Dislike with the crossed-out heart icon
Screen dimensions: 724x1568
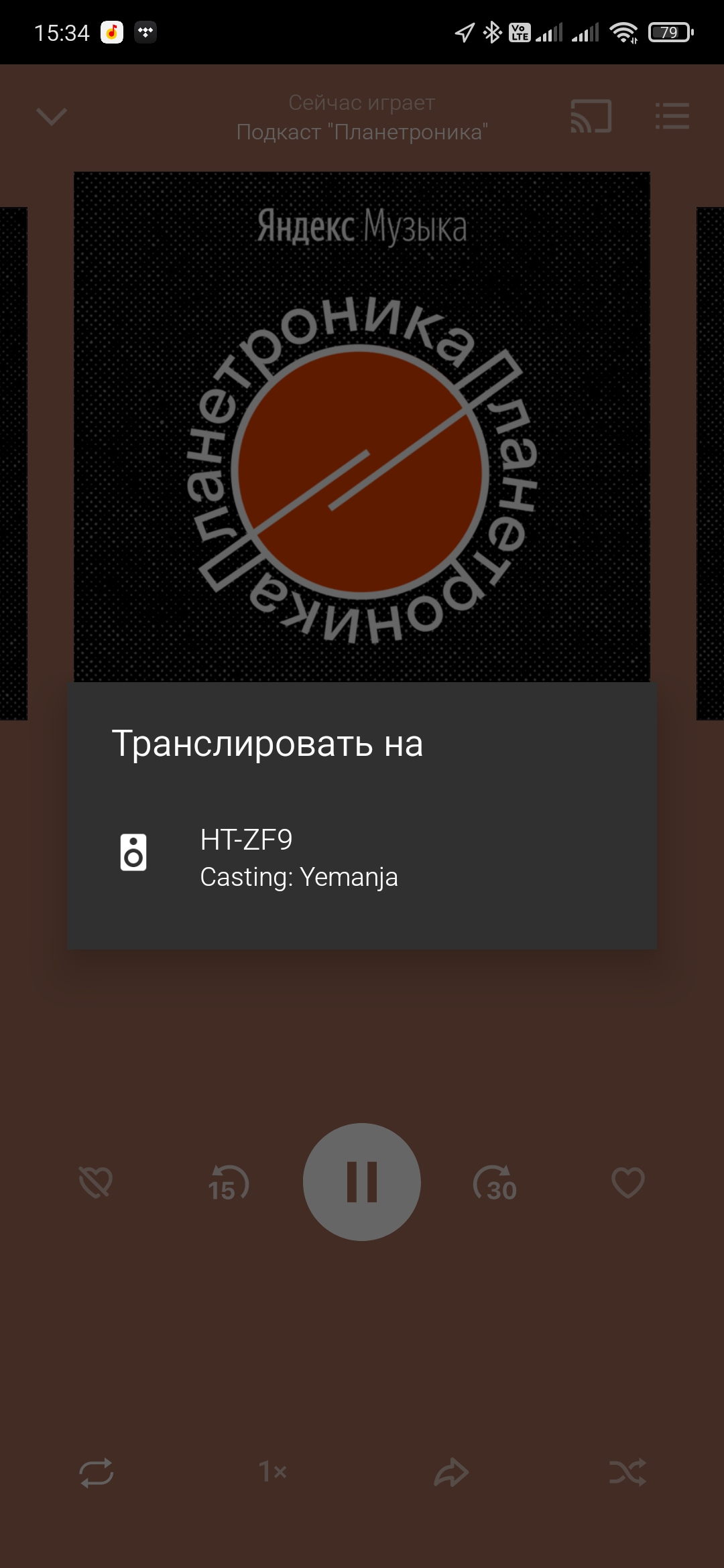[x=96, y=1183]
